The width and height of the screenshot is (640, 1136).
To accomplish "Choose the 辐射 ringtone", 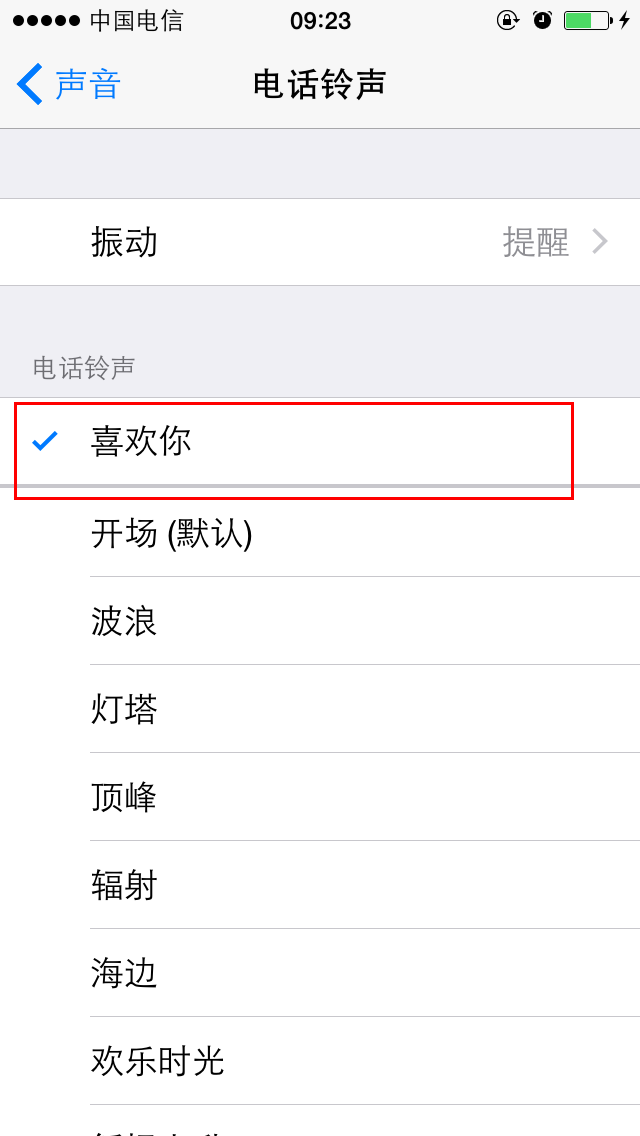I will pyautogui.click(x=320, y=885).
